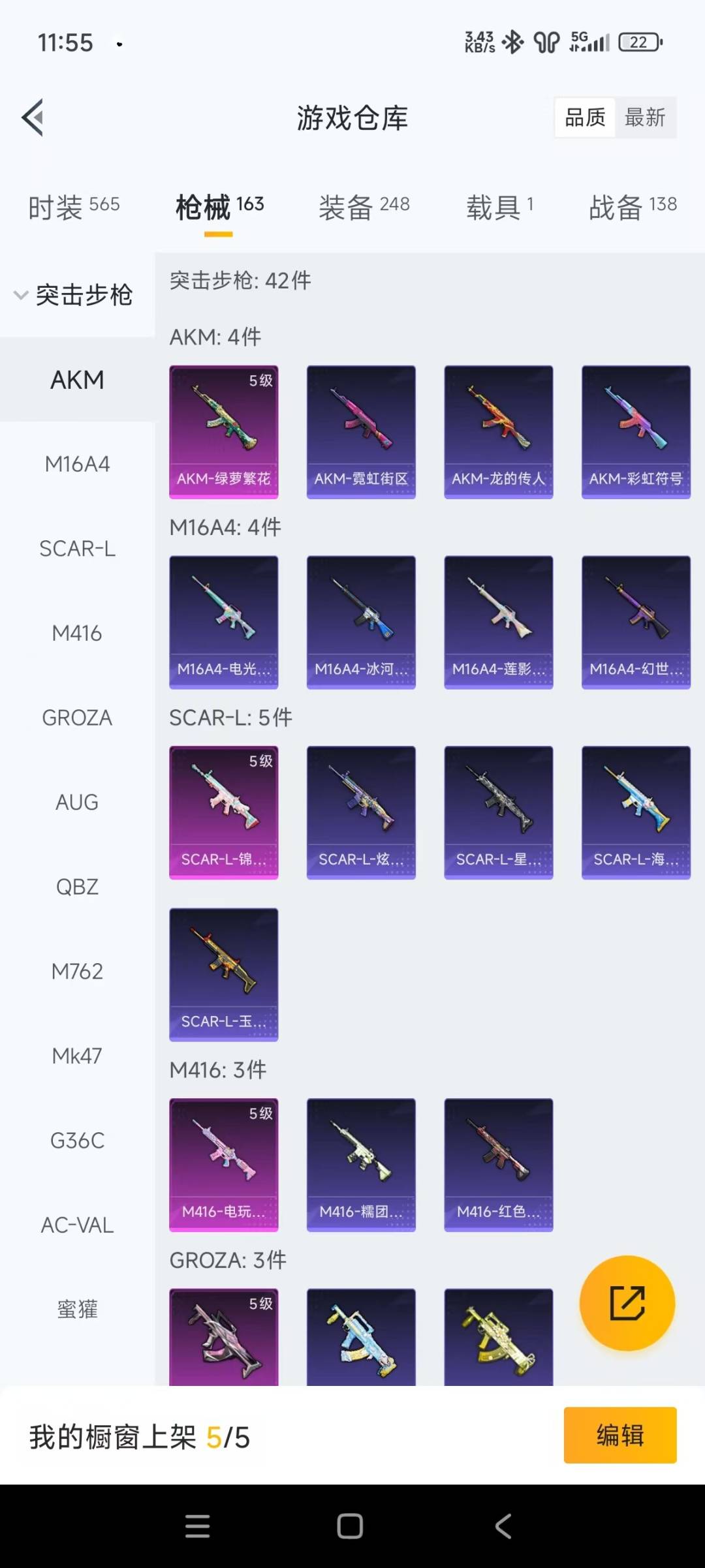
Task: Choose AC-VAL from the side list
Action: pos(77,1225)
